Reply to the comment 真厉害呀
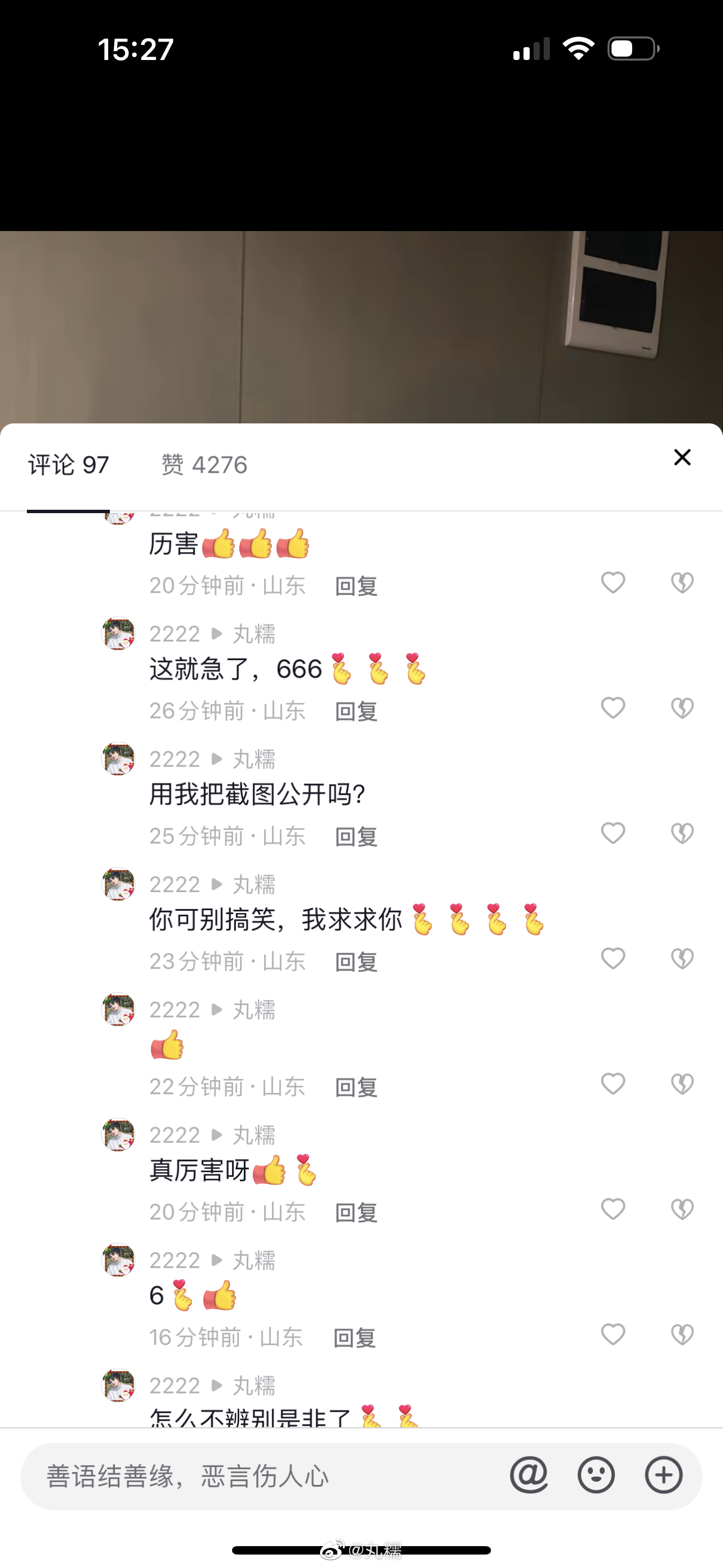723x1568 pixels. 356,1212
